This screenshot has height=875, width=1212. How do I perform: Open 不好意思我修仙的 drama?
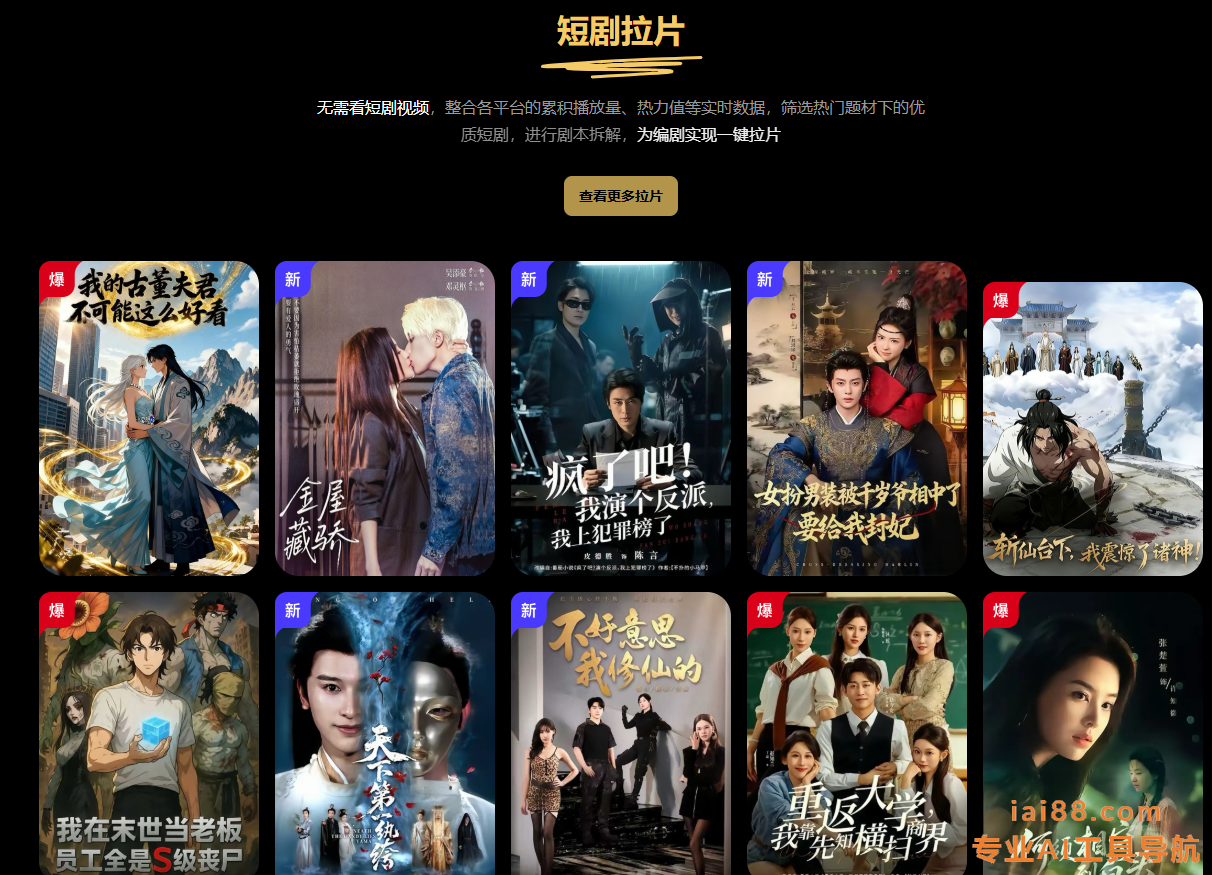(621, 733)
